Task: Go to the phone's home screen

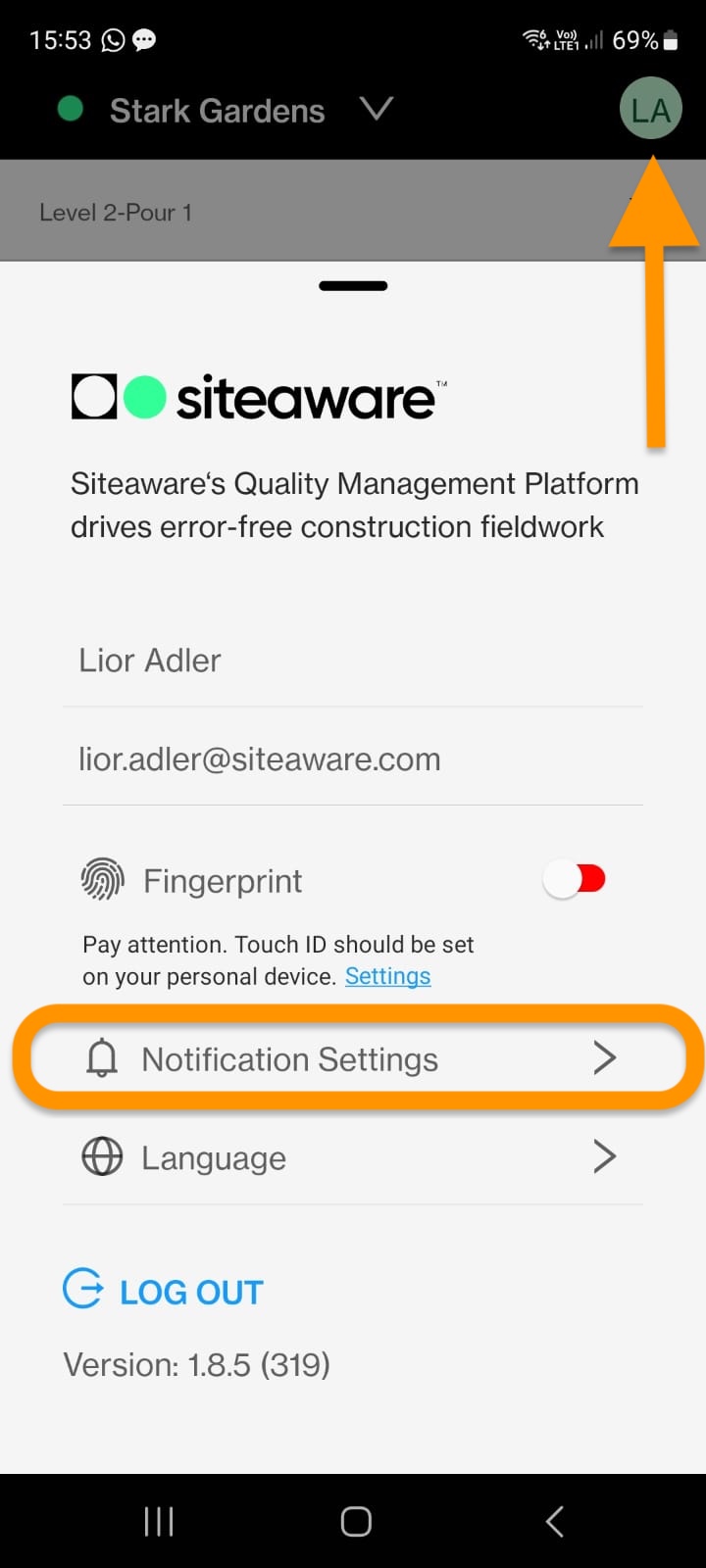Action: click(x=355, y=1521)
